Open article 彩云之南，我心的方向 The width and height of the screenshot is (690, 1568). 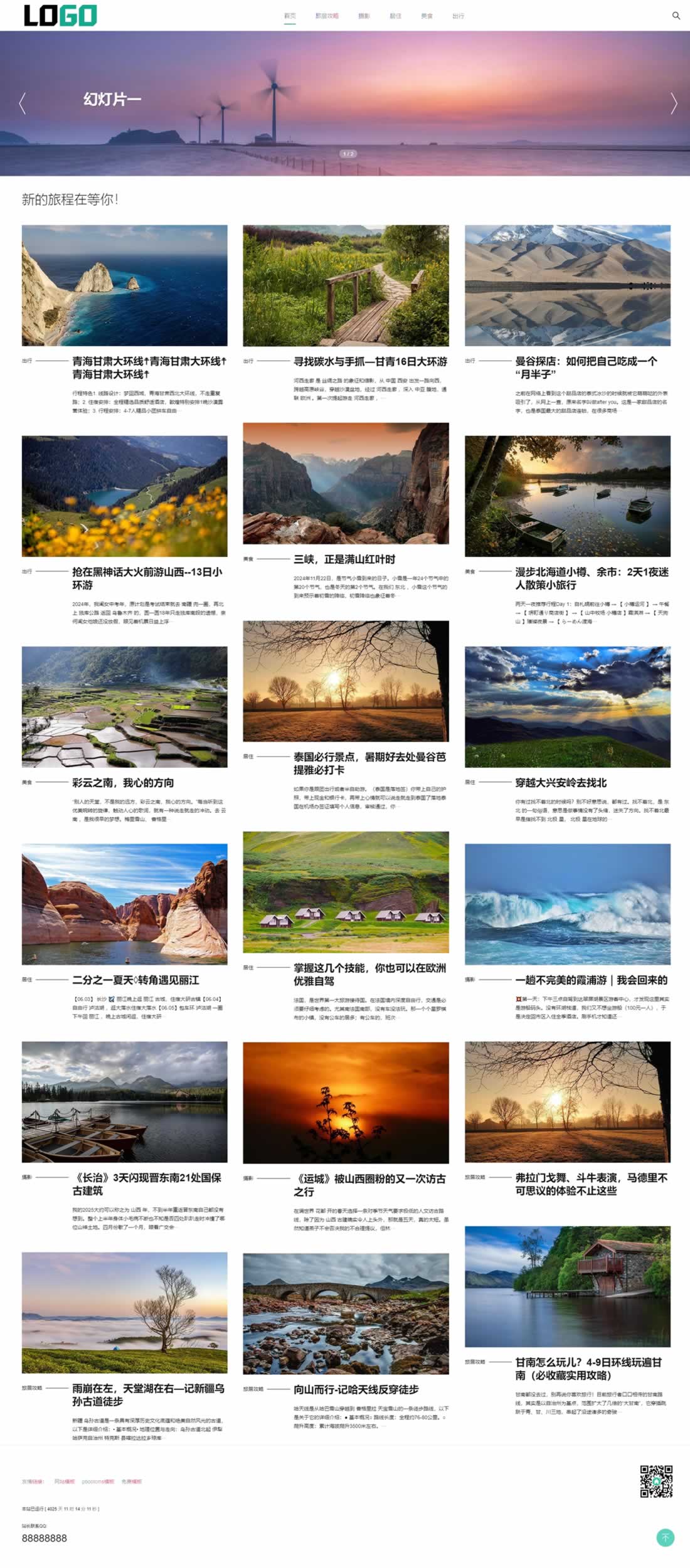[123, 782]
